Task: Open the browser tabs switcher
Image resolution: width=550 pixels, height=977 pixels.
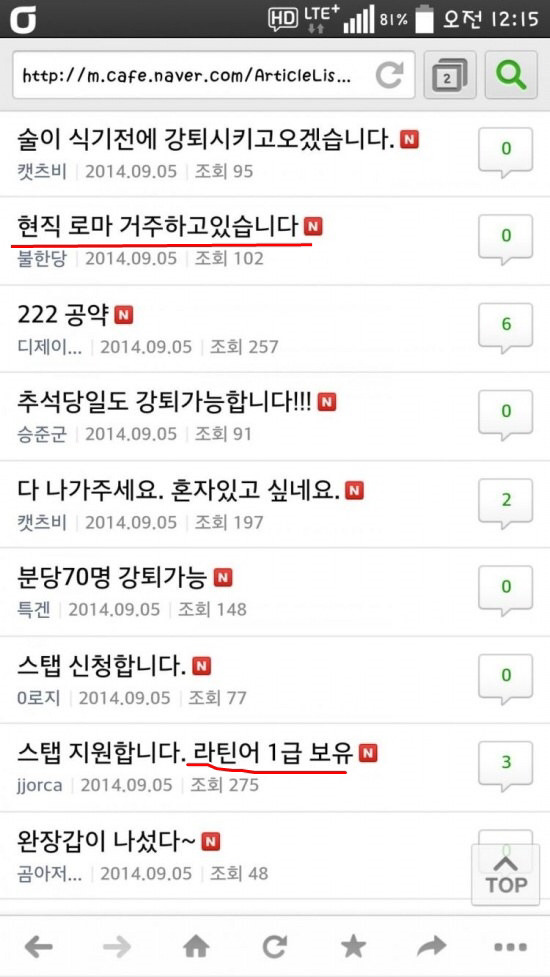Action: [450, 75]
